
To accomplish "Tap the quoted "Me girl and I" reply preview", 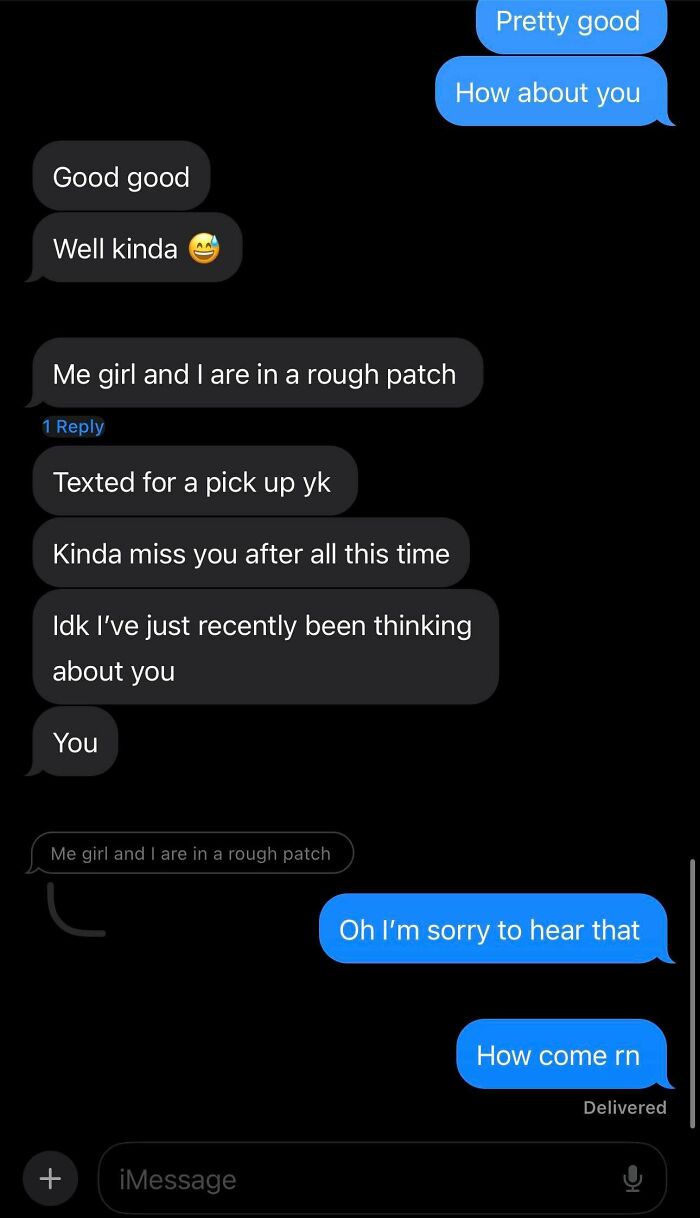I will pos(191,853).
